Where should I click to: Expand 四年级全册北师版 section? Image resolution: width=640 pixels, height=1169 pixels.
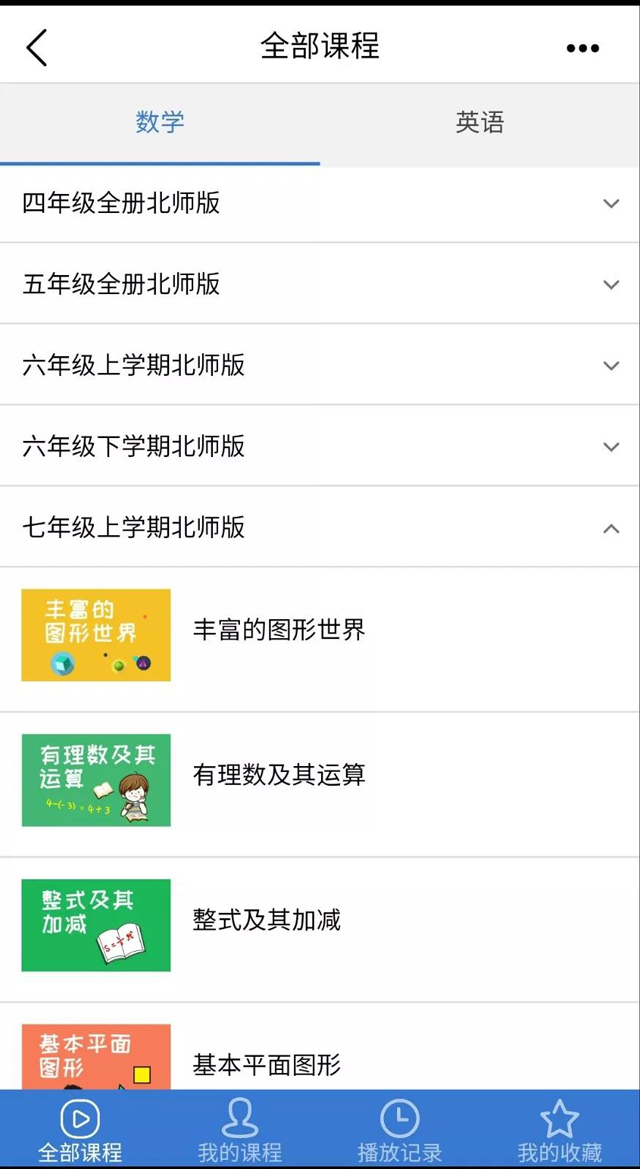tap(320, 204)
